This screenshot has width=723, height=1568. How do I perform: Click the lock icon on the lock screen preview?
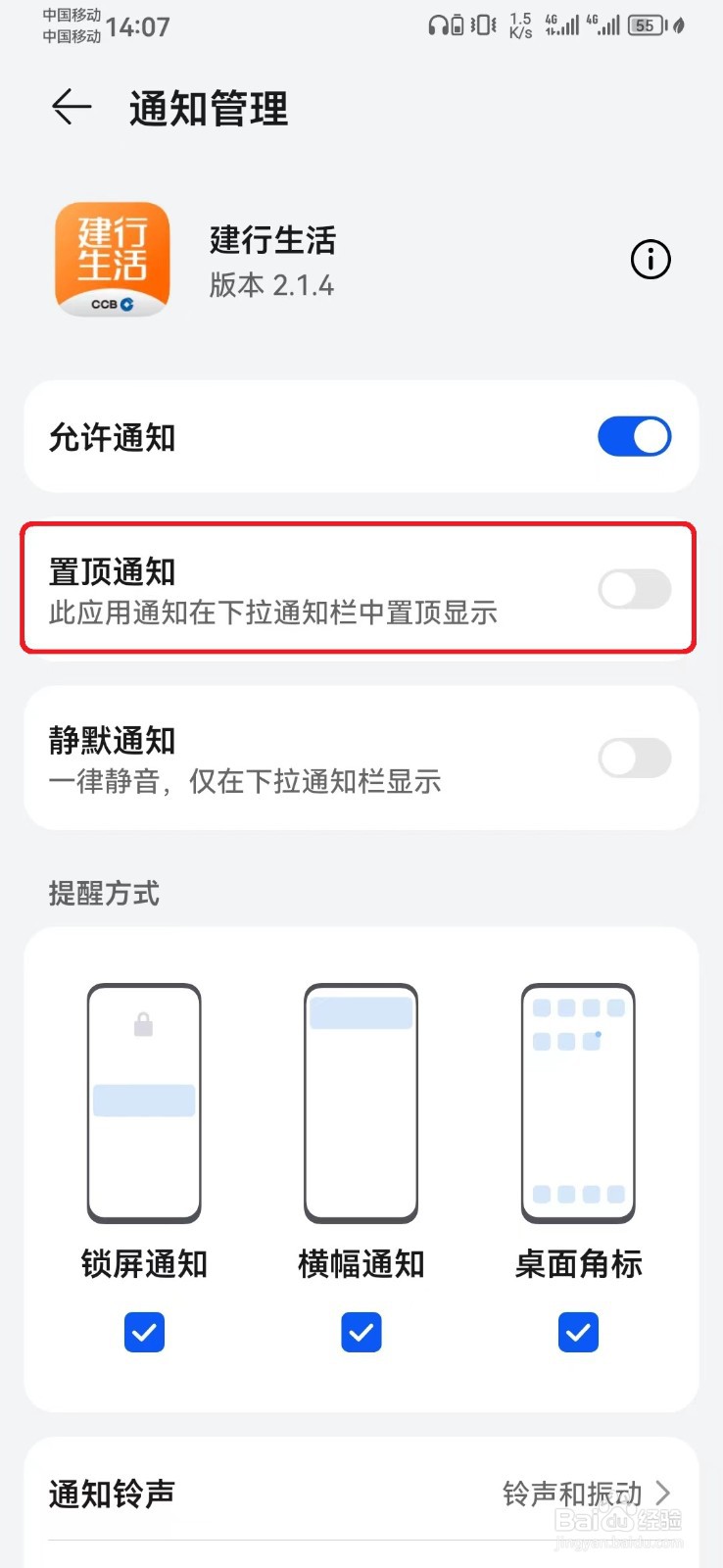143,1024
